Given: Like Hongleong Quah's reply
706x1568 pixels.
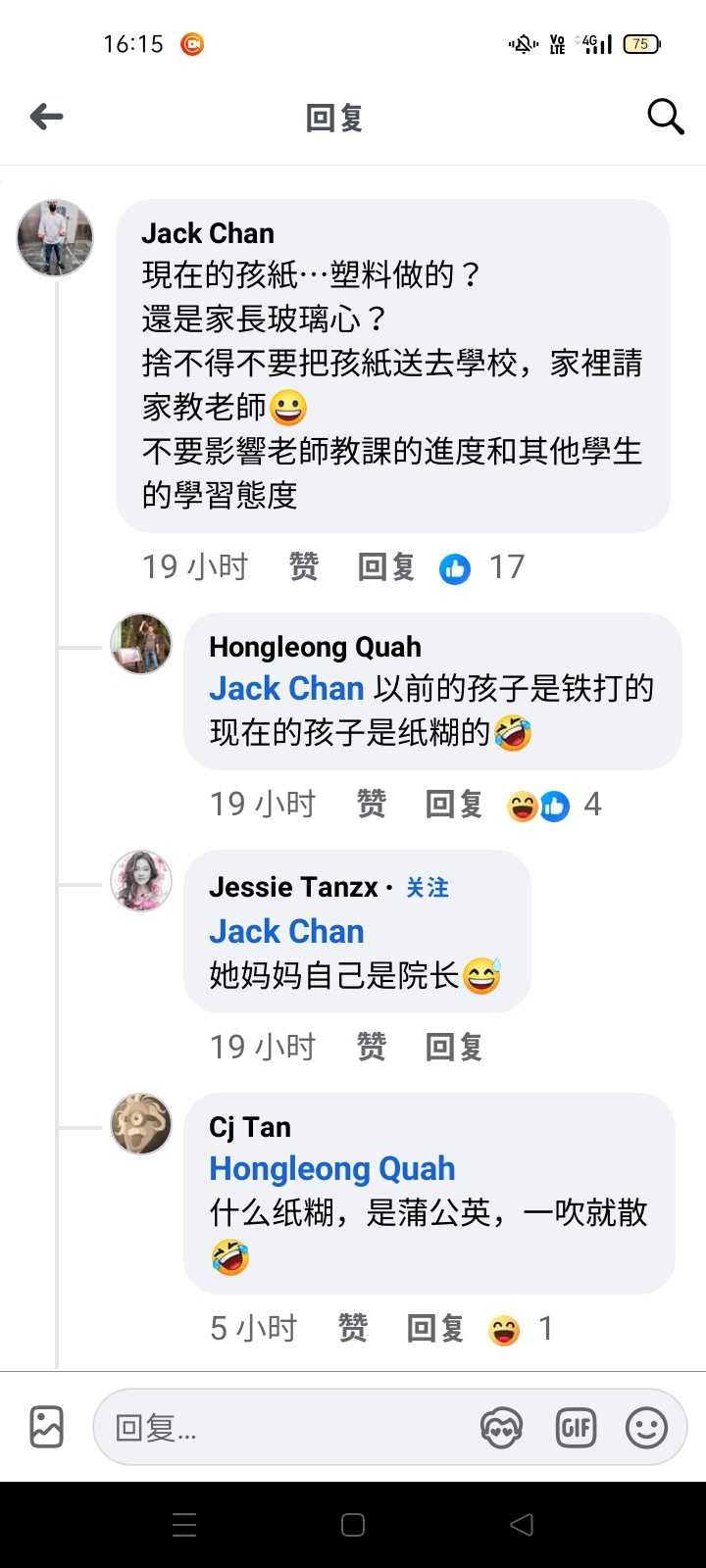Looking at the screenshot, I should [371, 805].
